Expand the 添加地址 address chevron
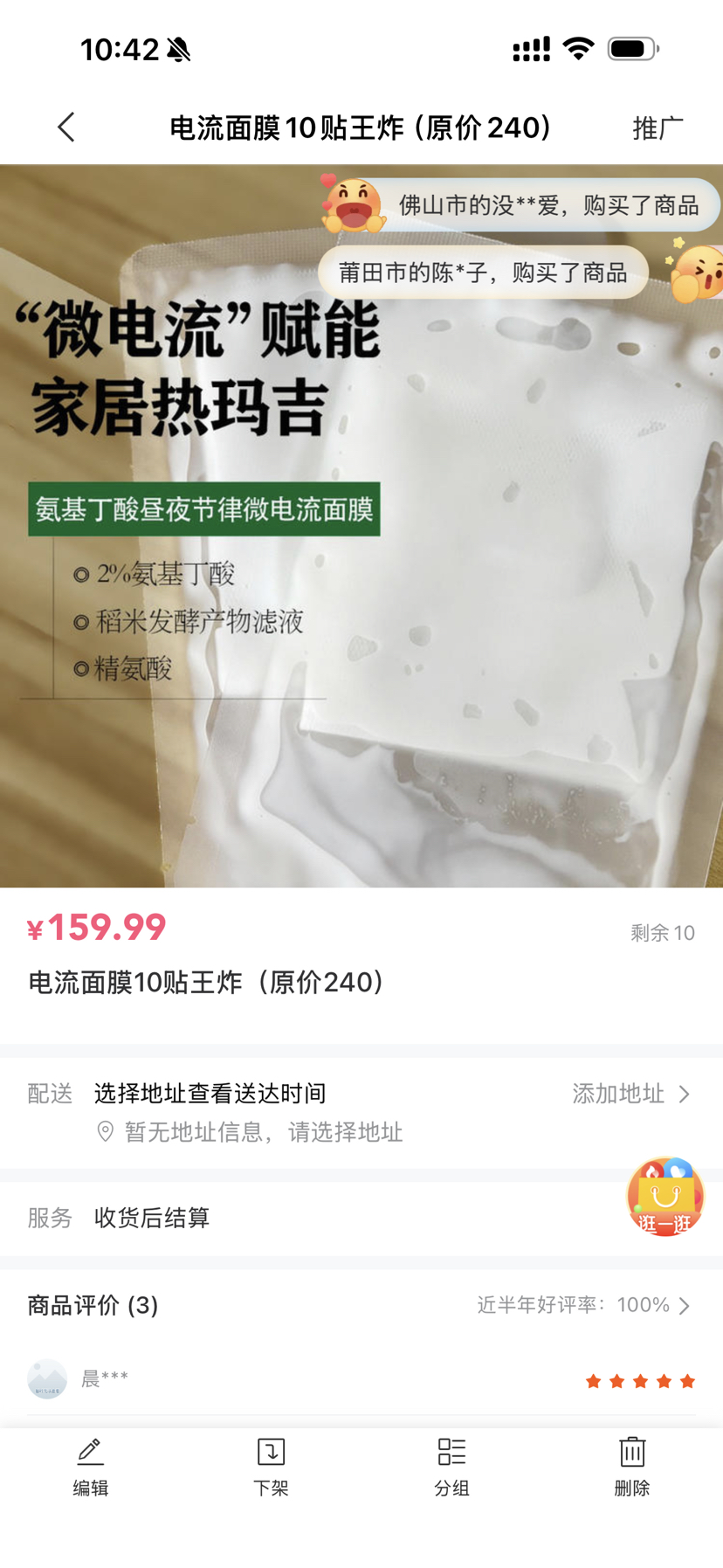 point(686,1093)
